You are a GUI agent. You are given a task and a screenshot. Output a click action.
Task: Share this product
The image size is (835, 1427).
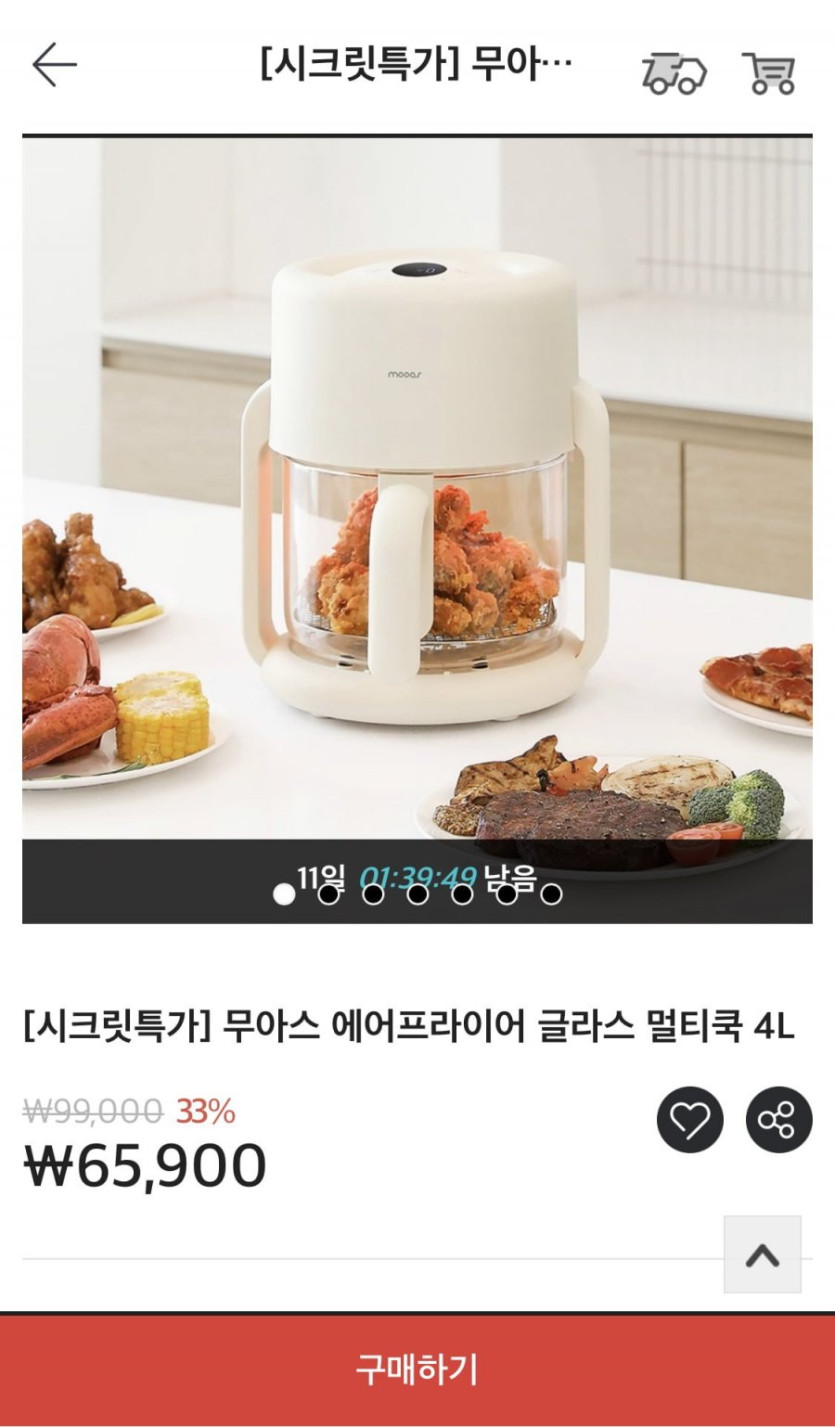coord(779,1119)
